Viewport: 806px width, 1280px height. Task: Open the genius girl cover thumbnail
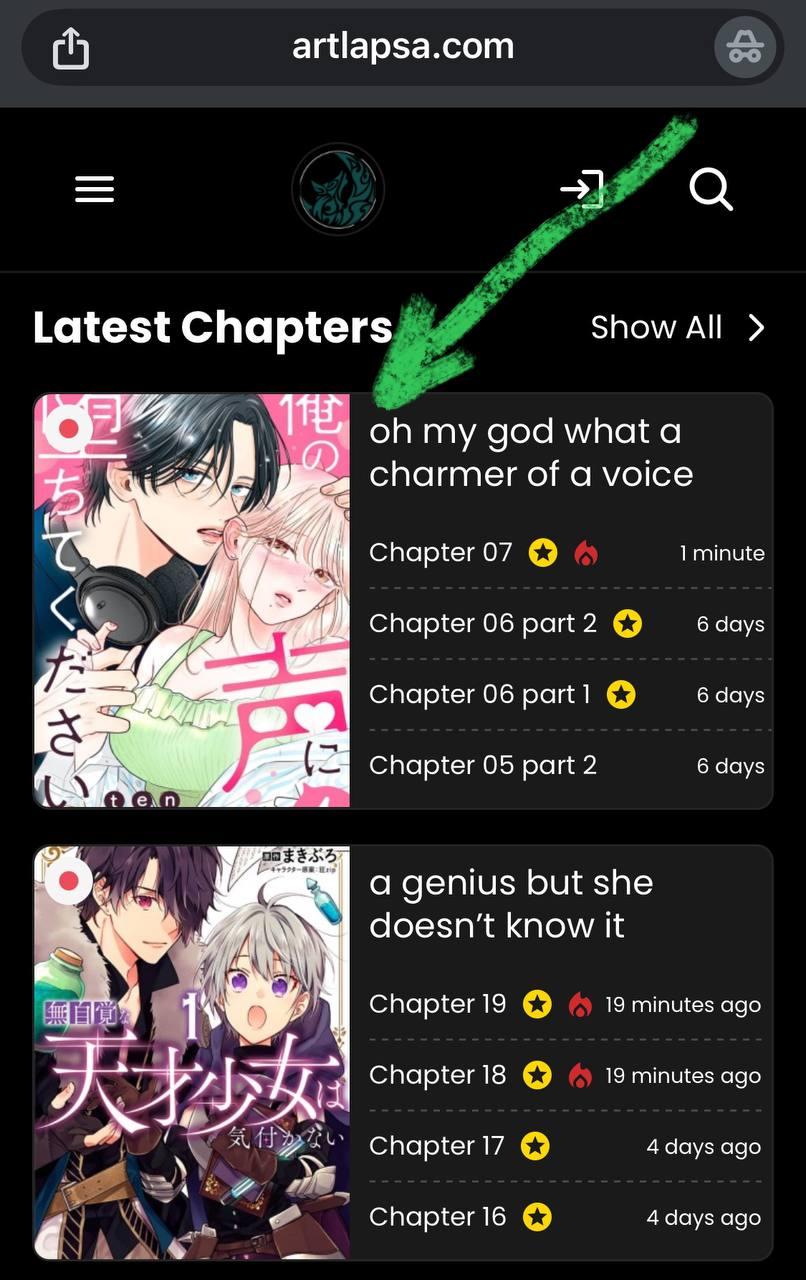(192, 1052)
